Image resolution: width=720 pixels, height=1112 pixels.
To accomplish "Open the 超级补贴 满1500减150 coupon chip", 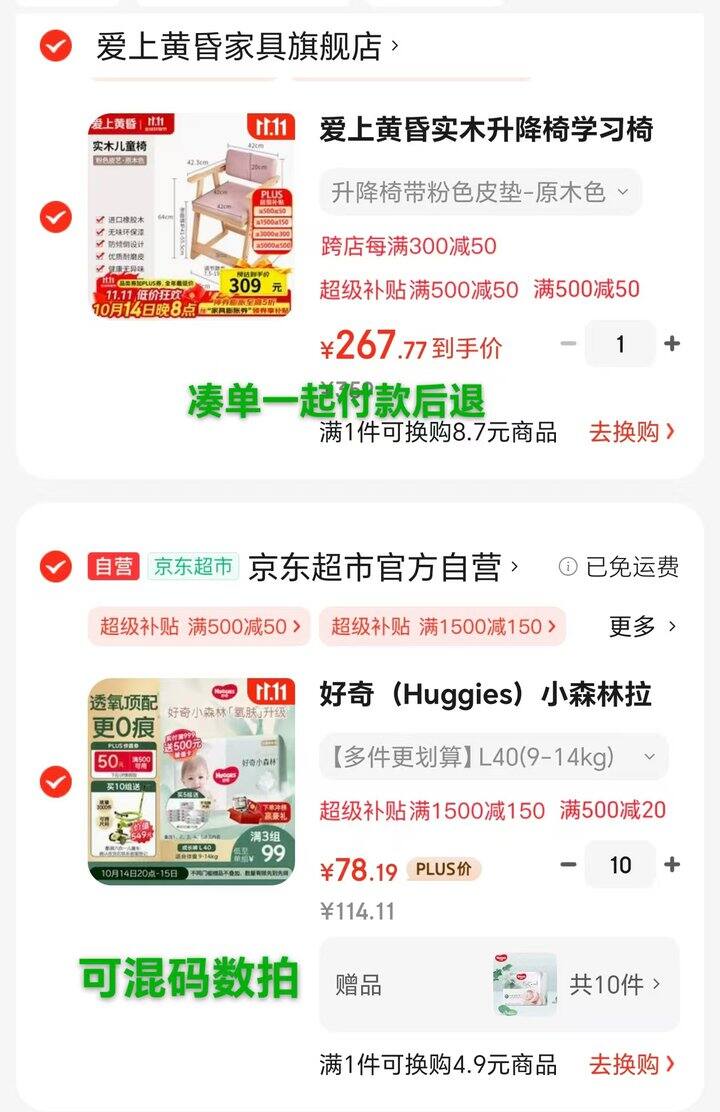I will pos(442,627).
